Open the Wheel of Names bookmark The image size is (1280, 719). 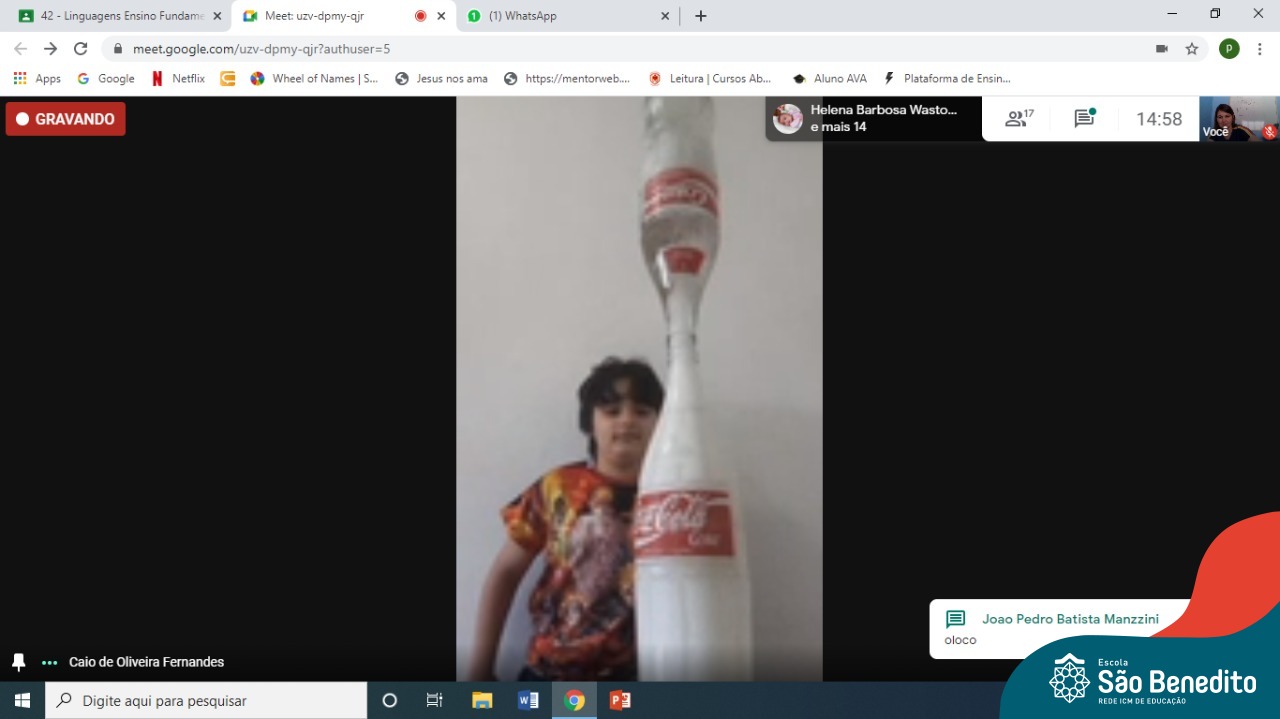[x=314, y=78]
